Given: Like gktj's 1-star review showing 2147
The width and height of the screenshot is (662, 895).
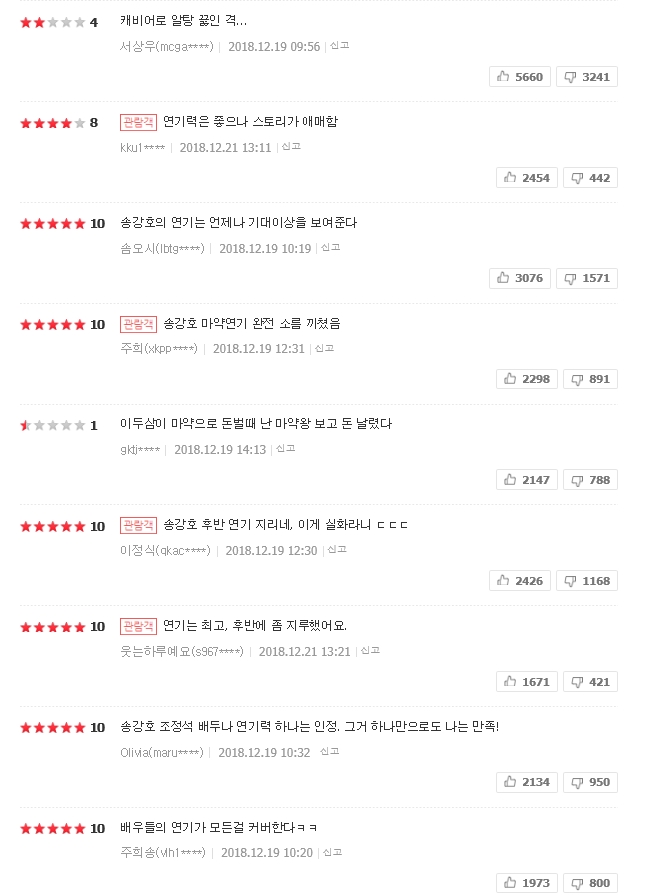Looking at the screenshot, I should click(x=526, y=480).
